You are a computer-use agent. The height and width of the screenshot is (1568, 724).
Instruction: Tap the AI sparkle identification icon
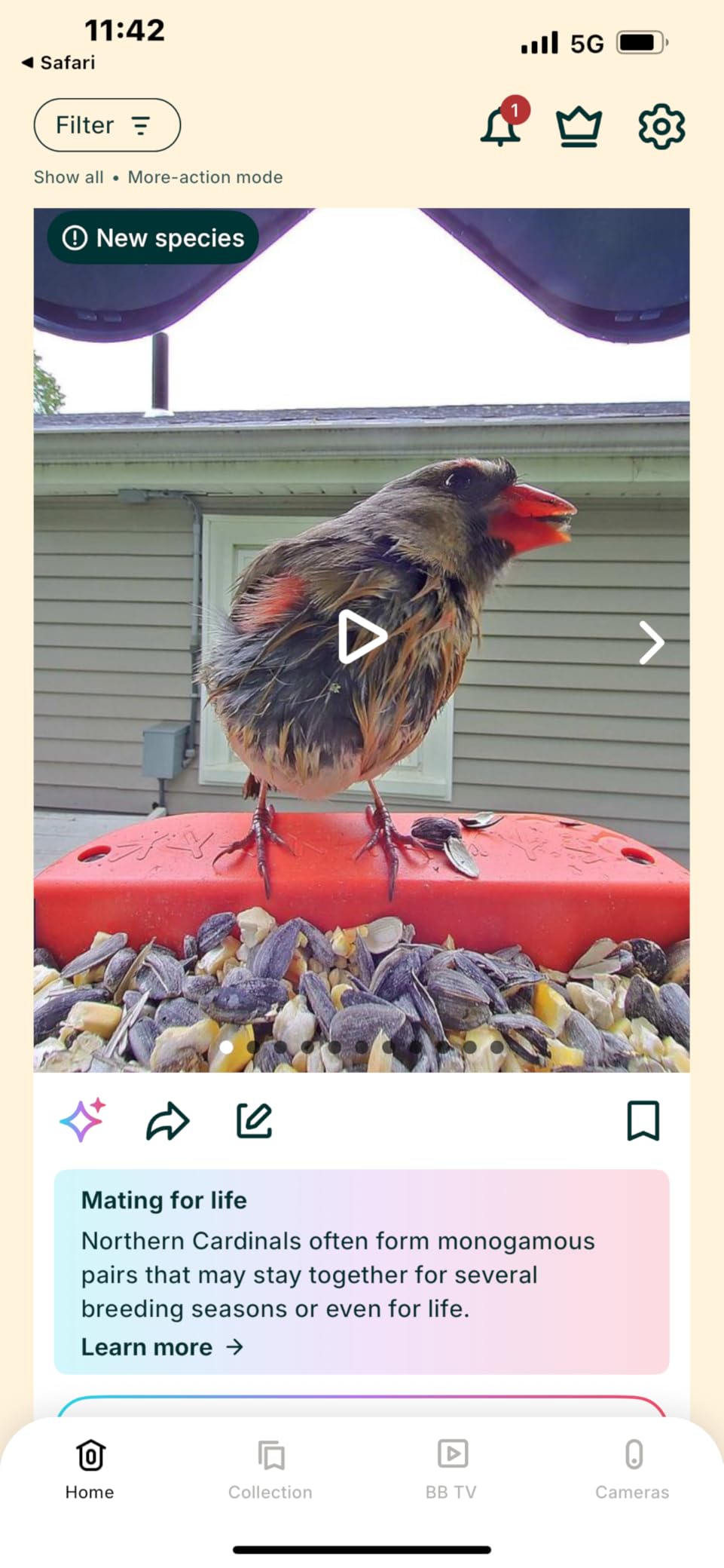tap(81, 1121)
